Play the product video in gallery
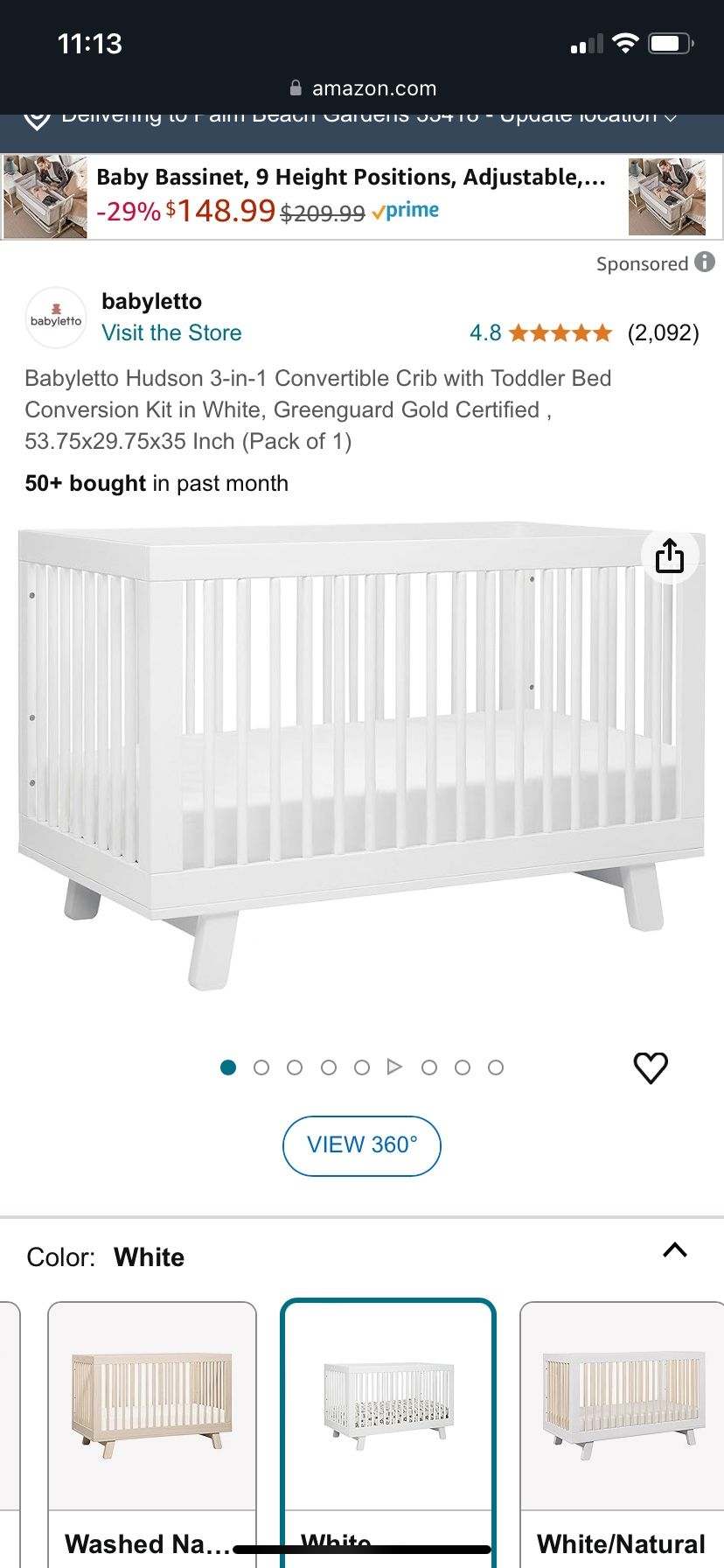 click(x=394, y=1067)
